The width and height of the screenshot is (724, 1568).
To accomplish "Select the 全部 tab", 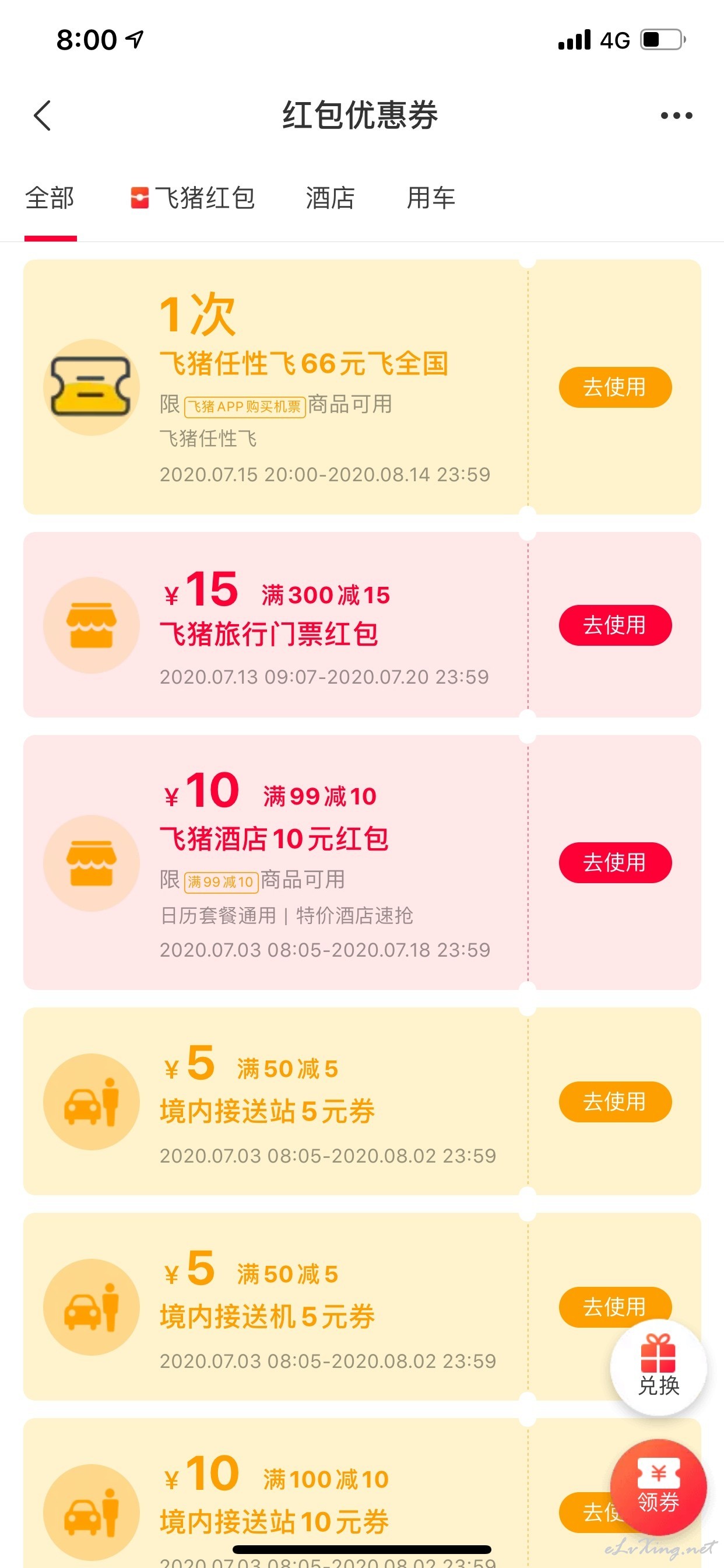I will tap(50, 198).
